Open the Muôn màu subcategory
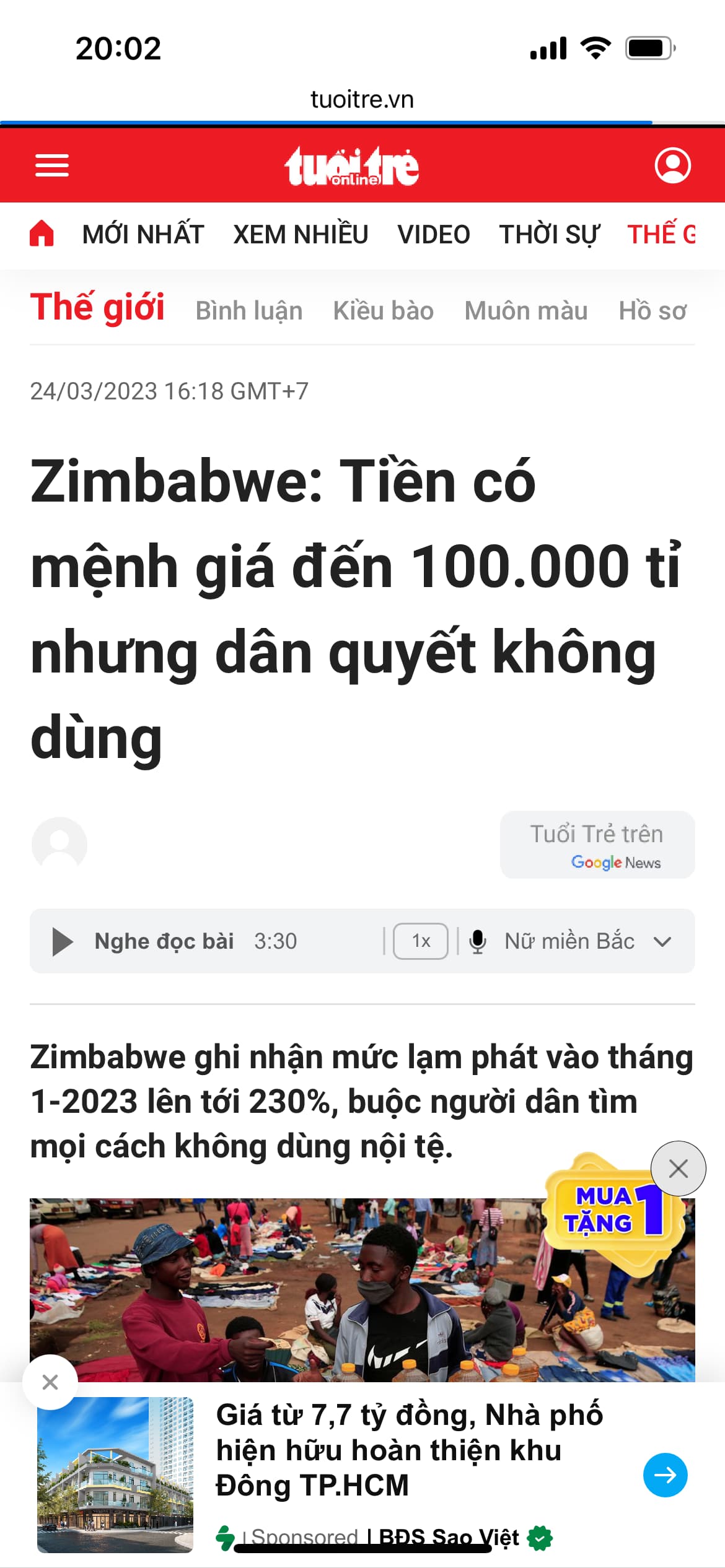The width and height of the screenshot is (725, 1568). (526, 311)
